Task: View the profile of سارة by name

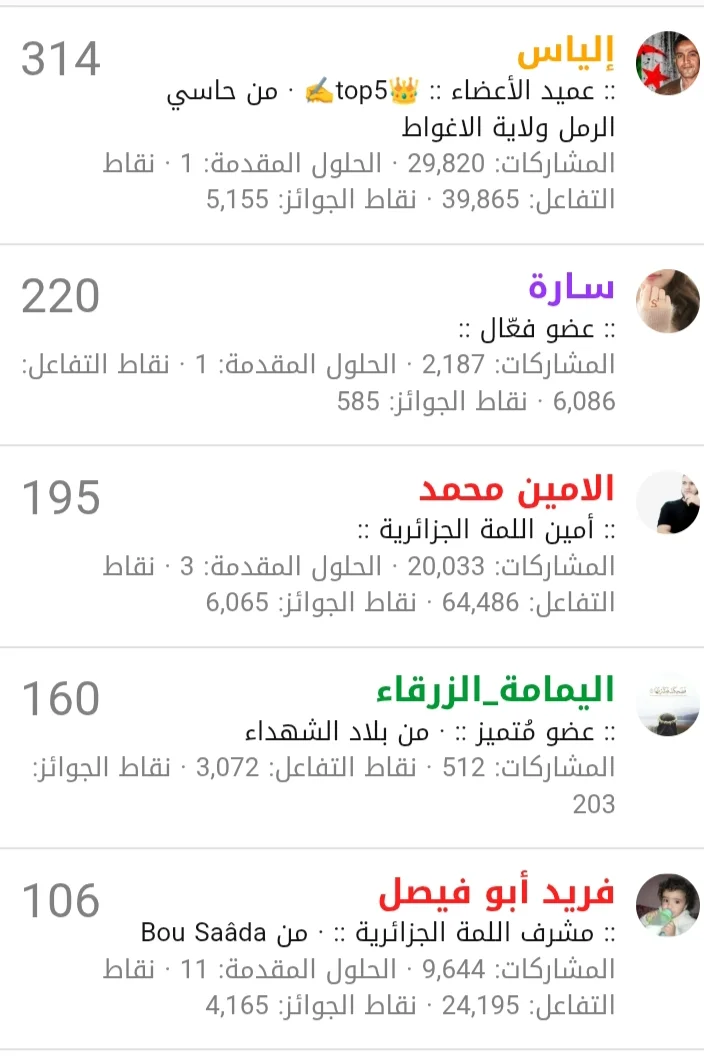Action: 570,288
